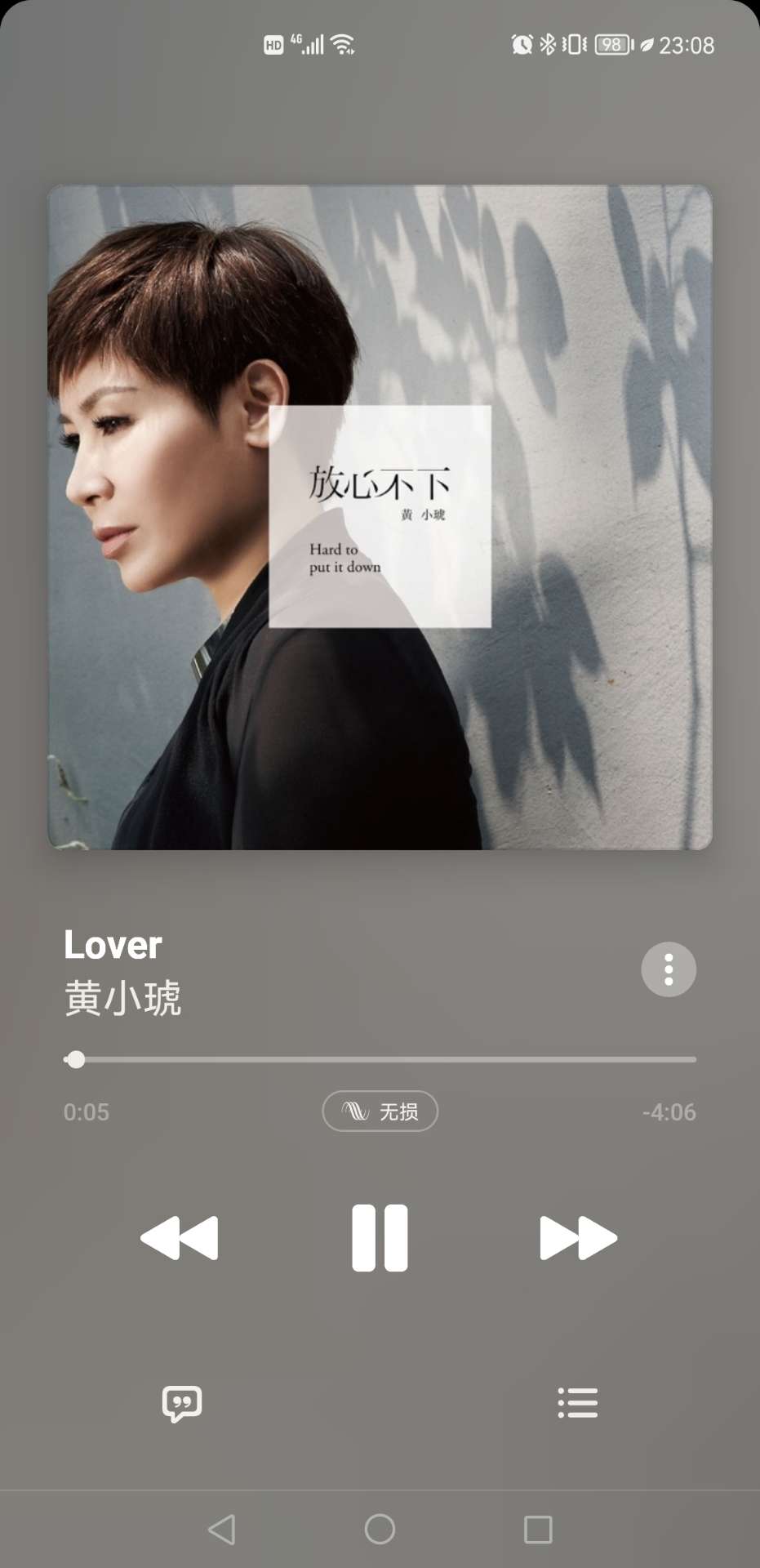This screenshot has width=760, height=1568.
Task: Skip to the next track
Action: 578,1237
